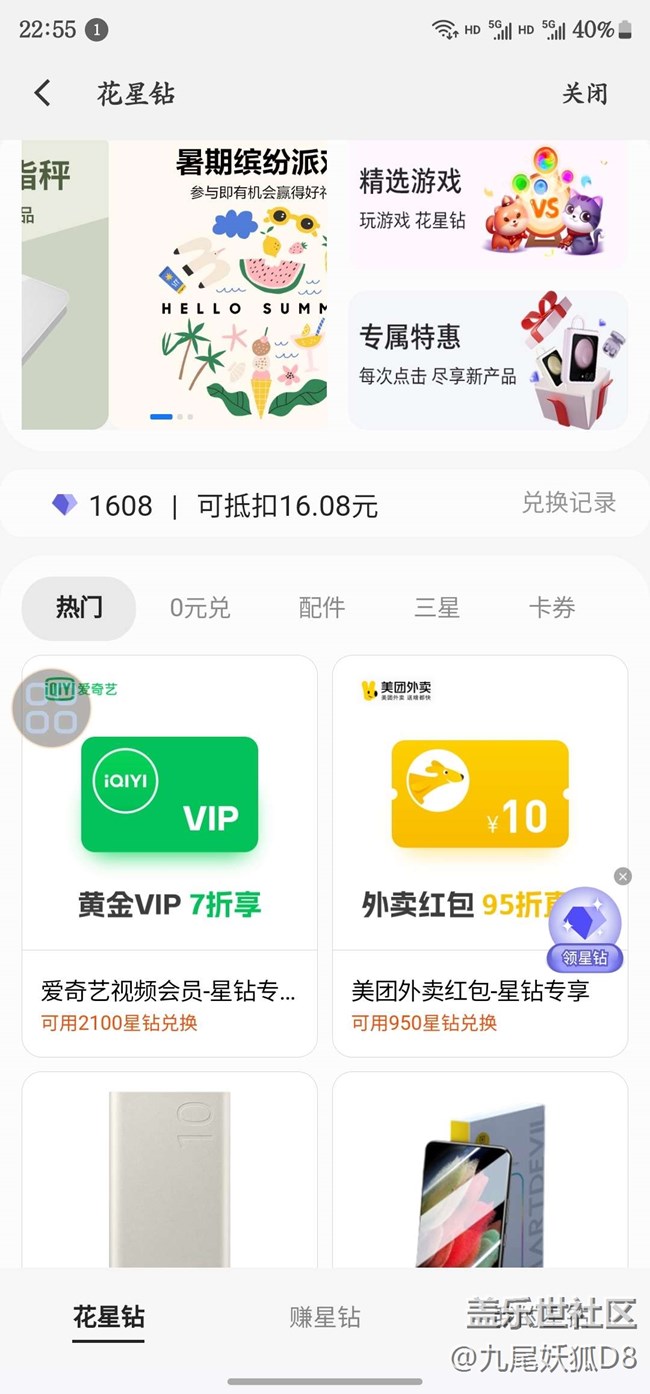
Task: Open the floating four-square shortcut button
Action: (51, 708)
